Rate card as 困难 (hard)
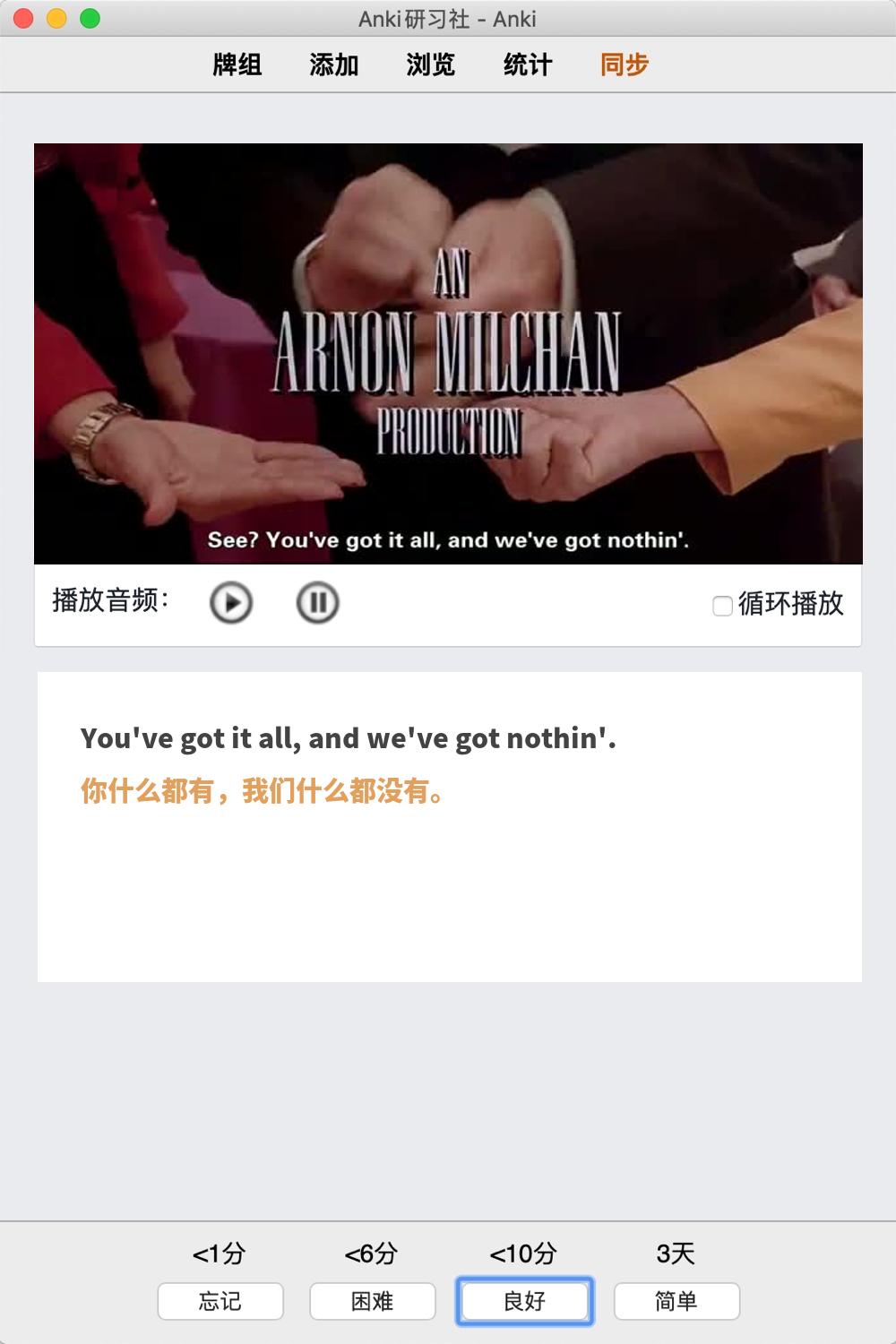Screen dimensions: 896x1344 pyautogui.click(x=373, y=1301)
